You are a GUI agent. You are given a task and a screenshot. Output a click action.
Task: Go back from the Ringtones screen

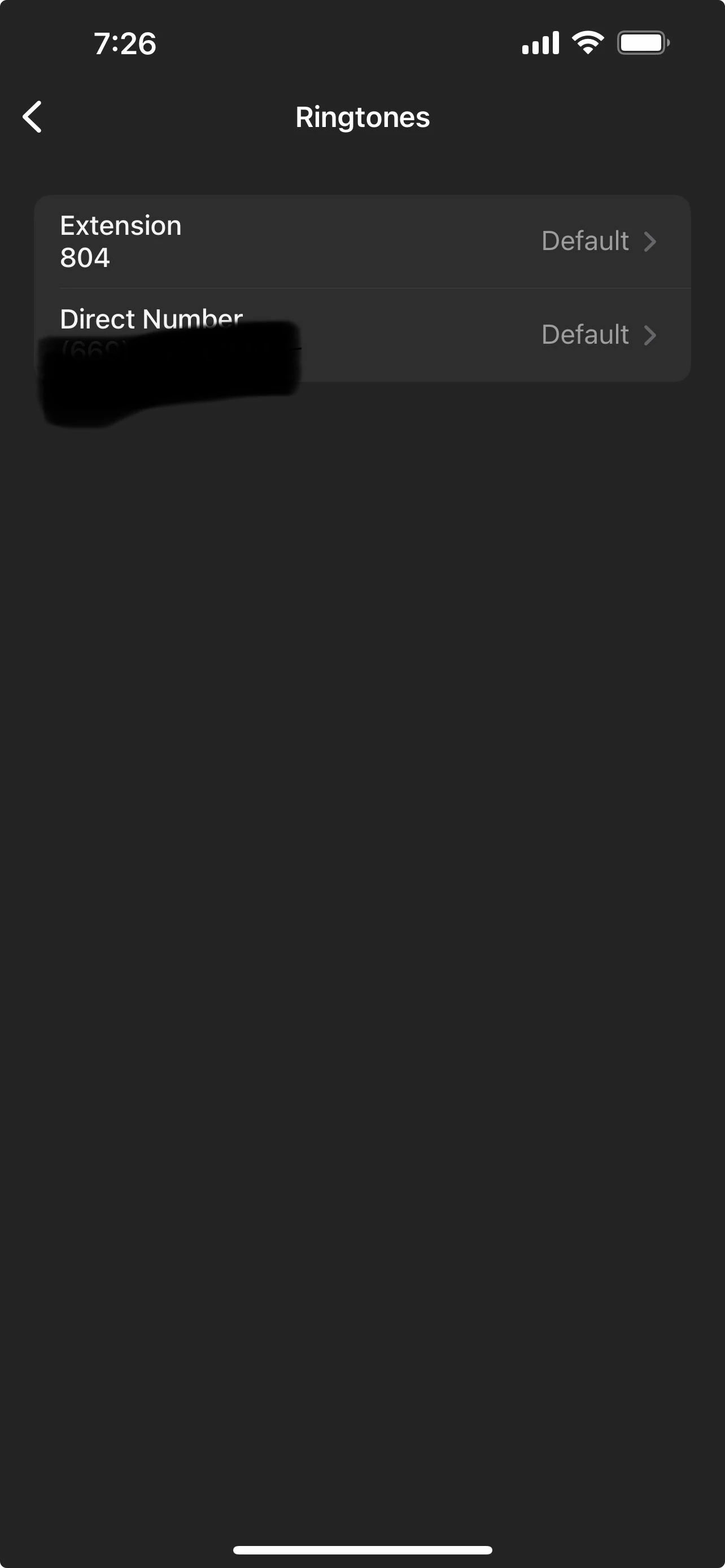[x=32, y=117]
